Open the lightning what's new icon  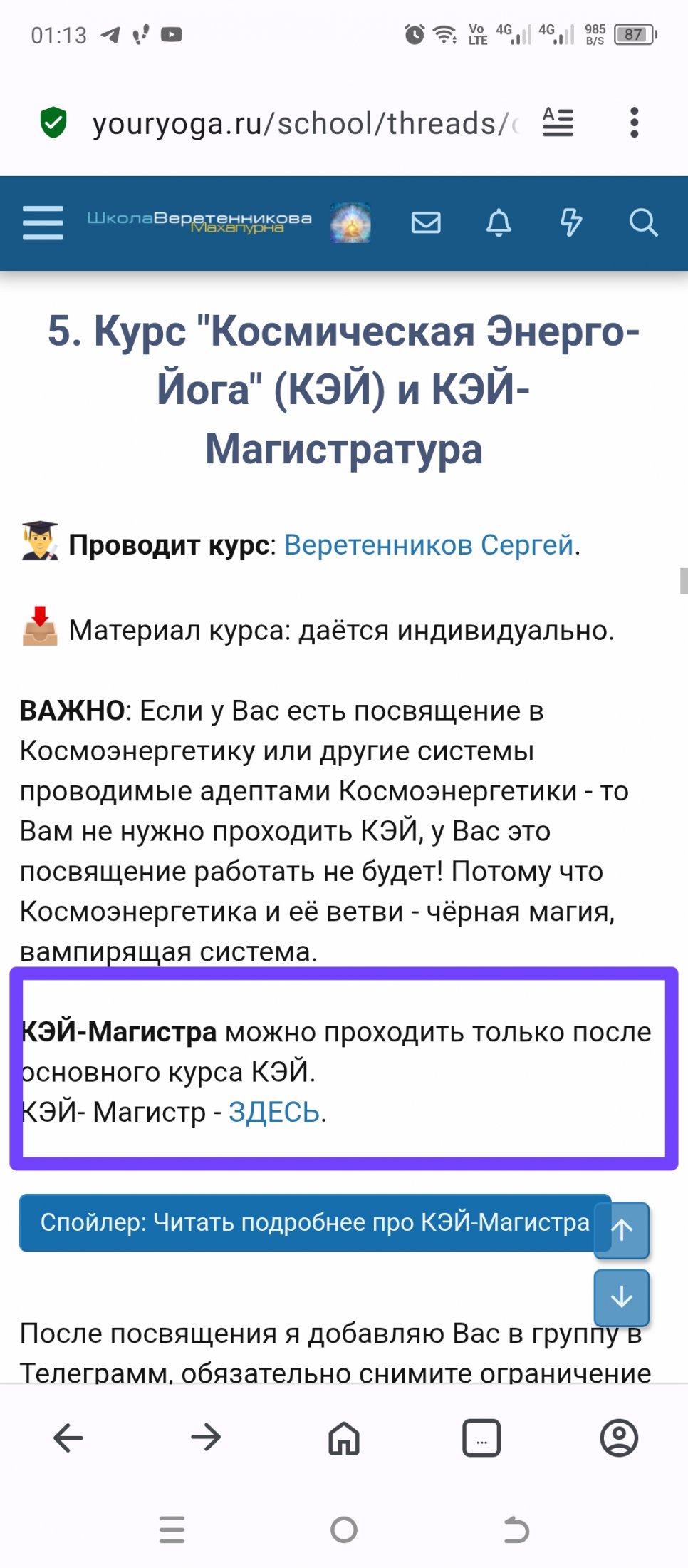570,222
